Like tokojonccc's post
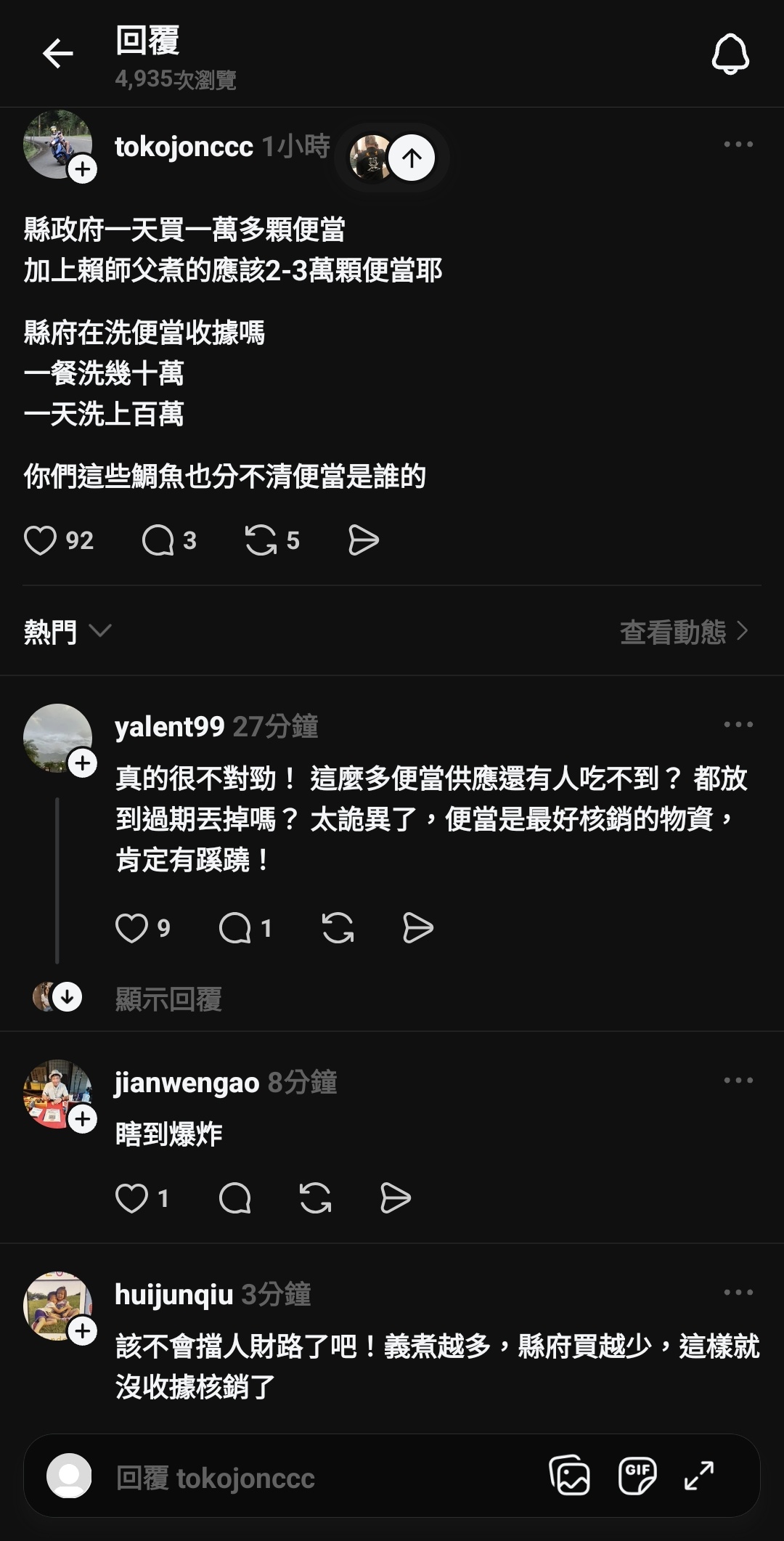 pos(41,540)
